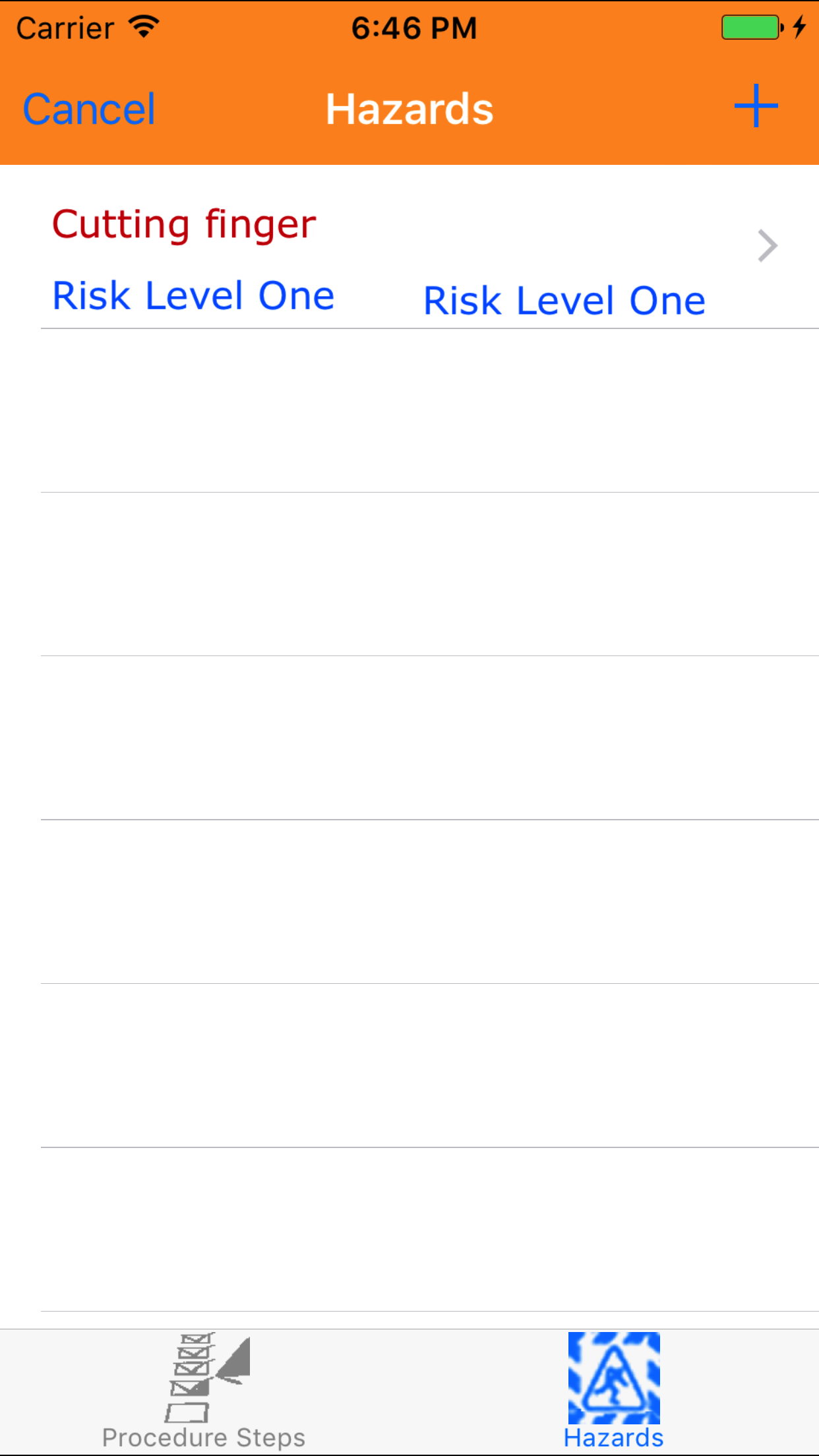Select the Hazards tab

pyautogui.click(x=613, y=1391)
